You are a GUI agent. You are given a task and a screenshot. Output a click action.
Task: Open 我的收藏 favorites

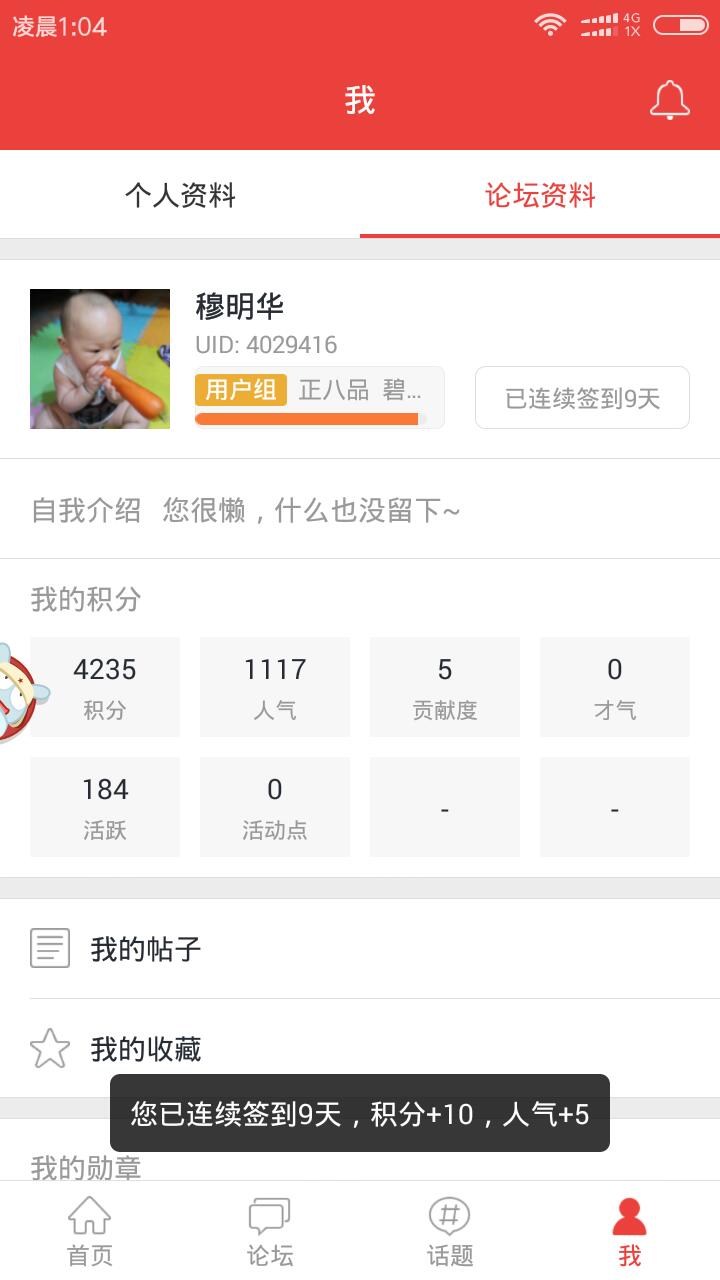pos(360,1049)
